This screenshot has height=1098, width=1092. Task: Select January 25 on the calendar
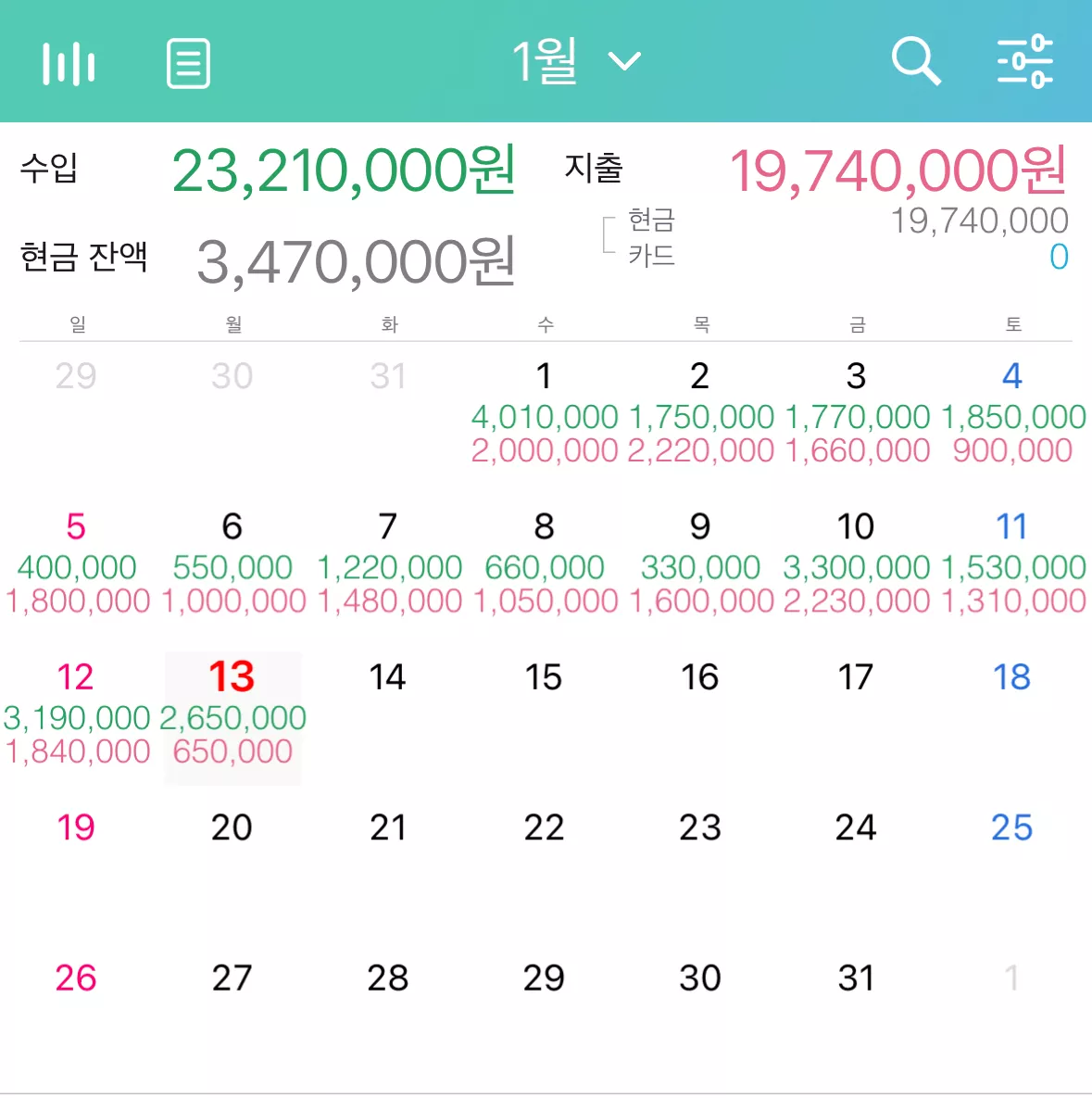coord(1012,865)
